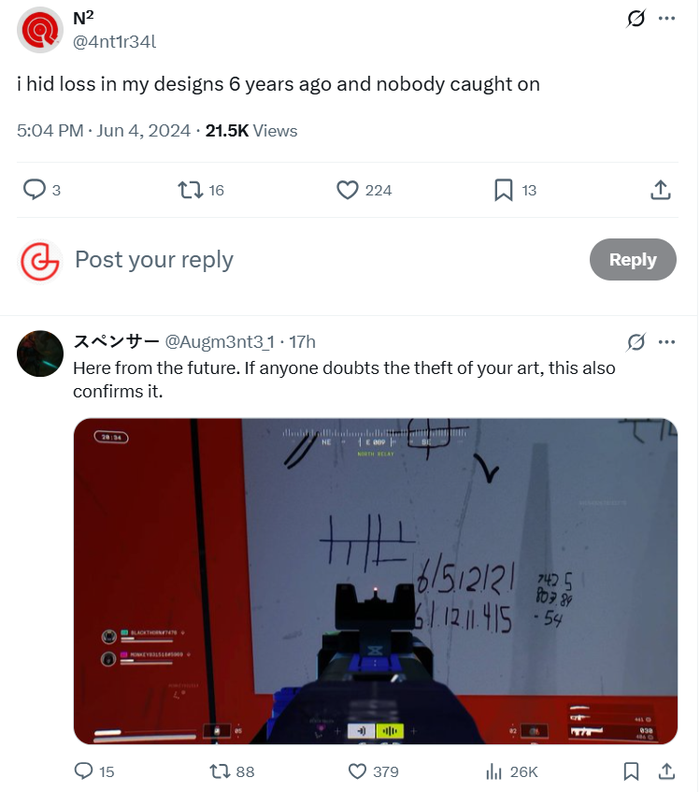This screenshot has width=700, height=792.
Task: Share スペンサー's reply
Action: coord(667,771)
